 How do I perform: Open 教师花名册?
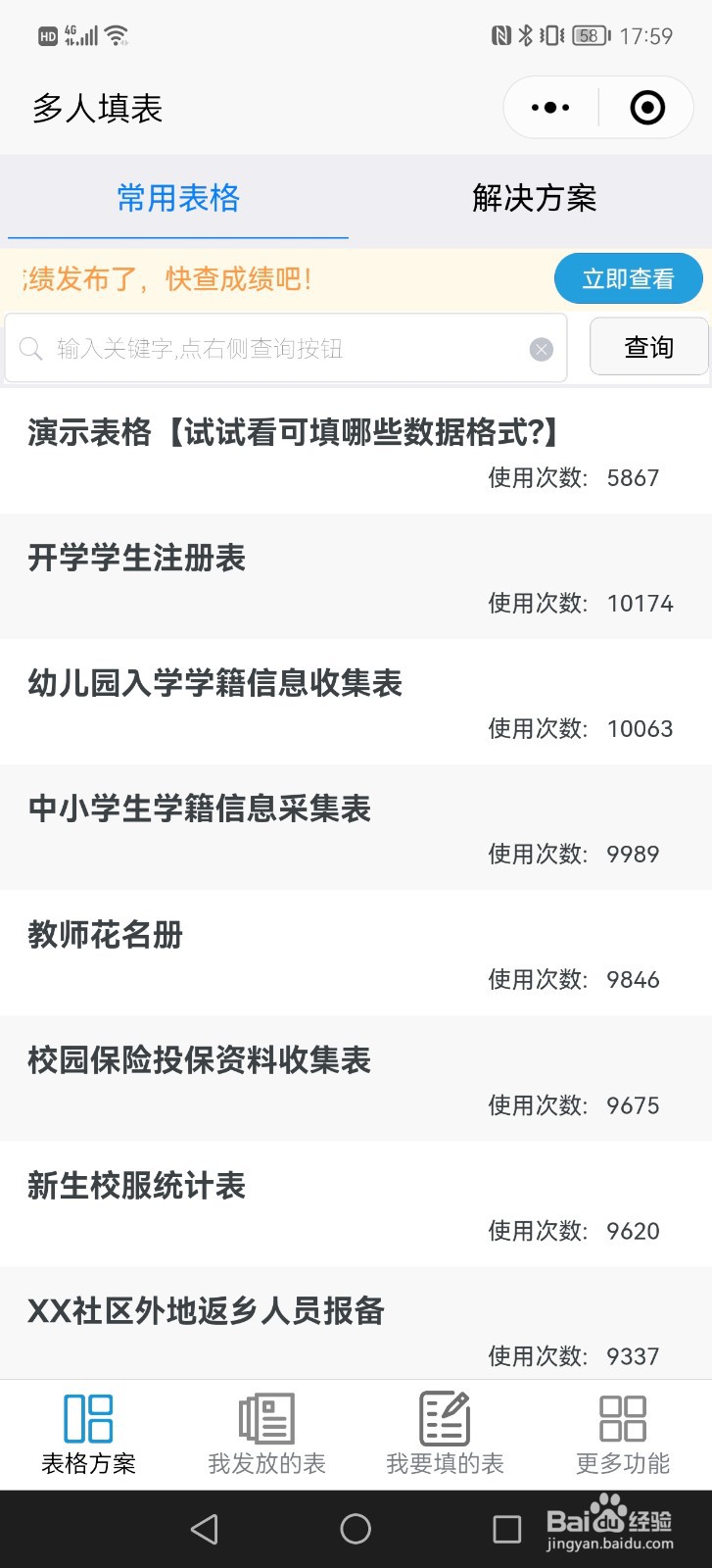pyautogui.click(x=356, y=953)
